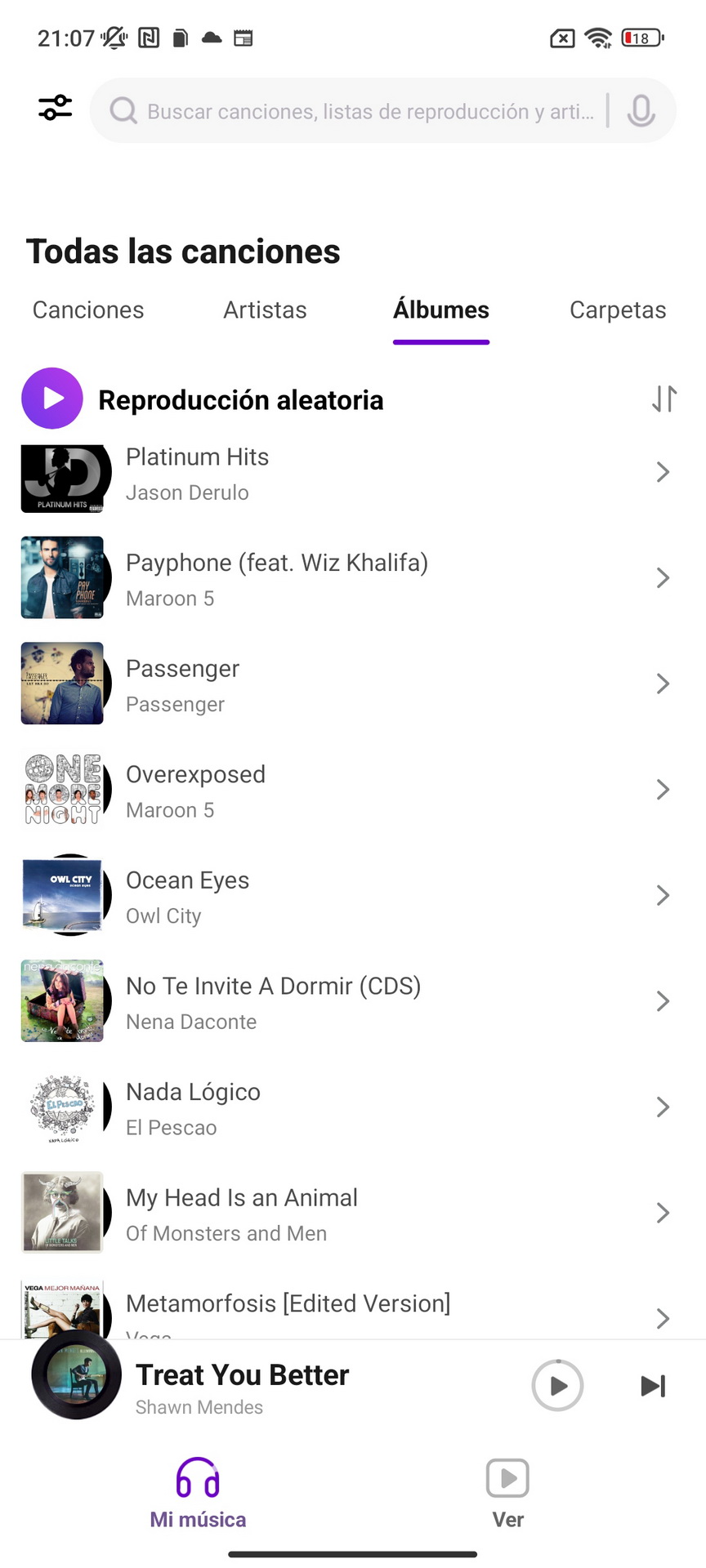Open the sort order icon
706x1568 pixels.
(664, 399)
